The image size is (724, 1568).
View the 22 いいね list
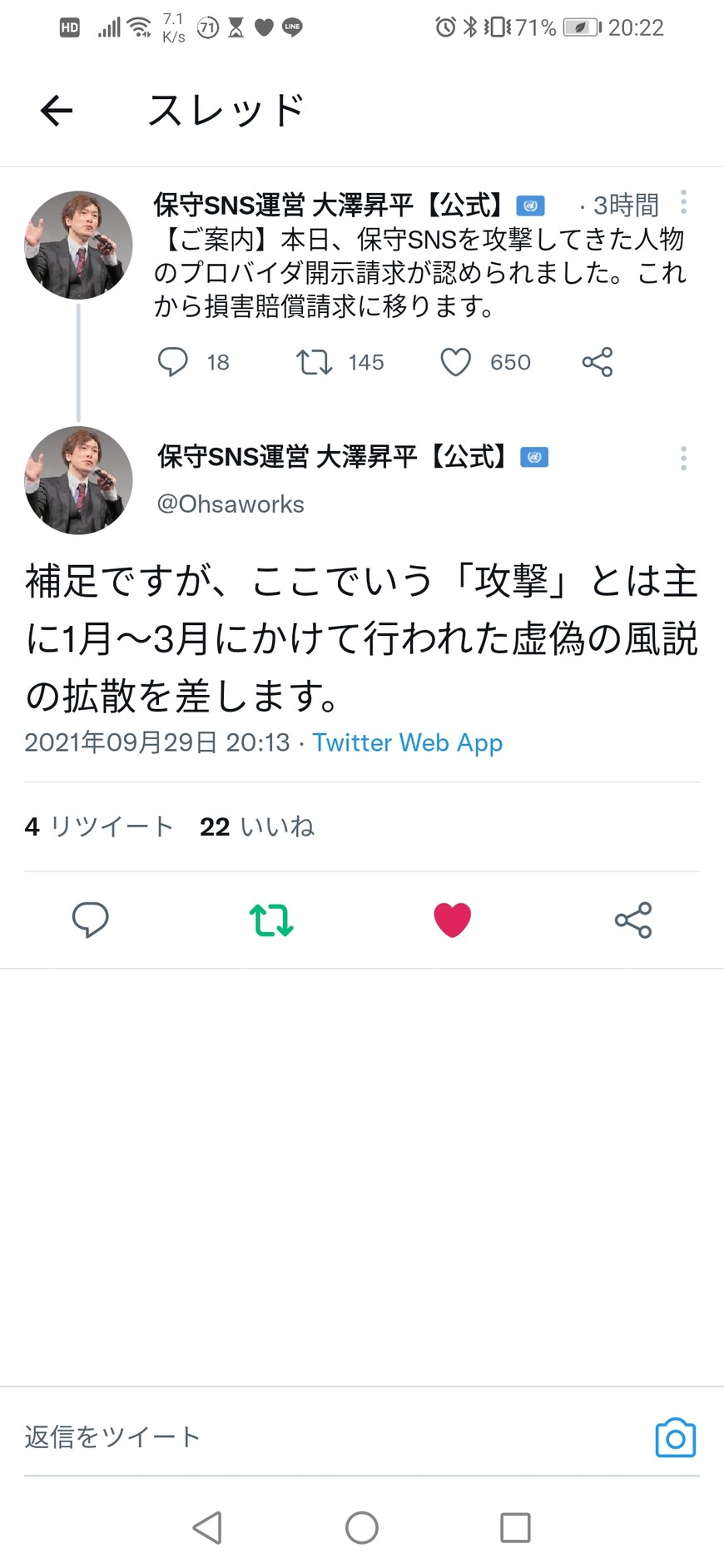(257, 826)
